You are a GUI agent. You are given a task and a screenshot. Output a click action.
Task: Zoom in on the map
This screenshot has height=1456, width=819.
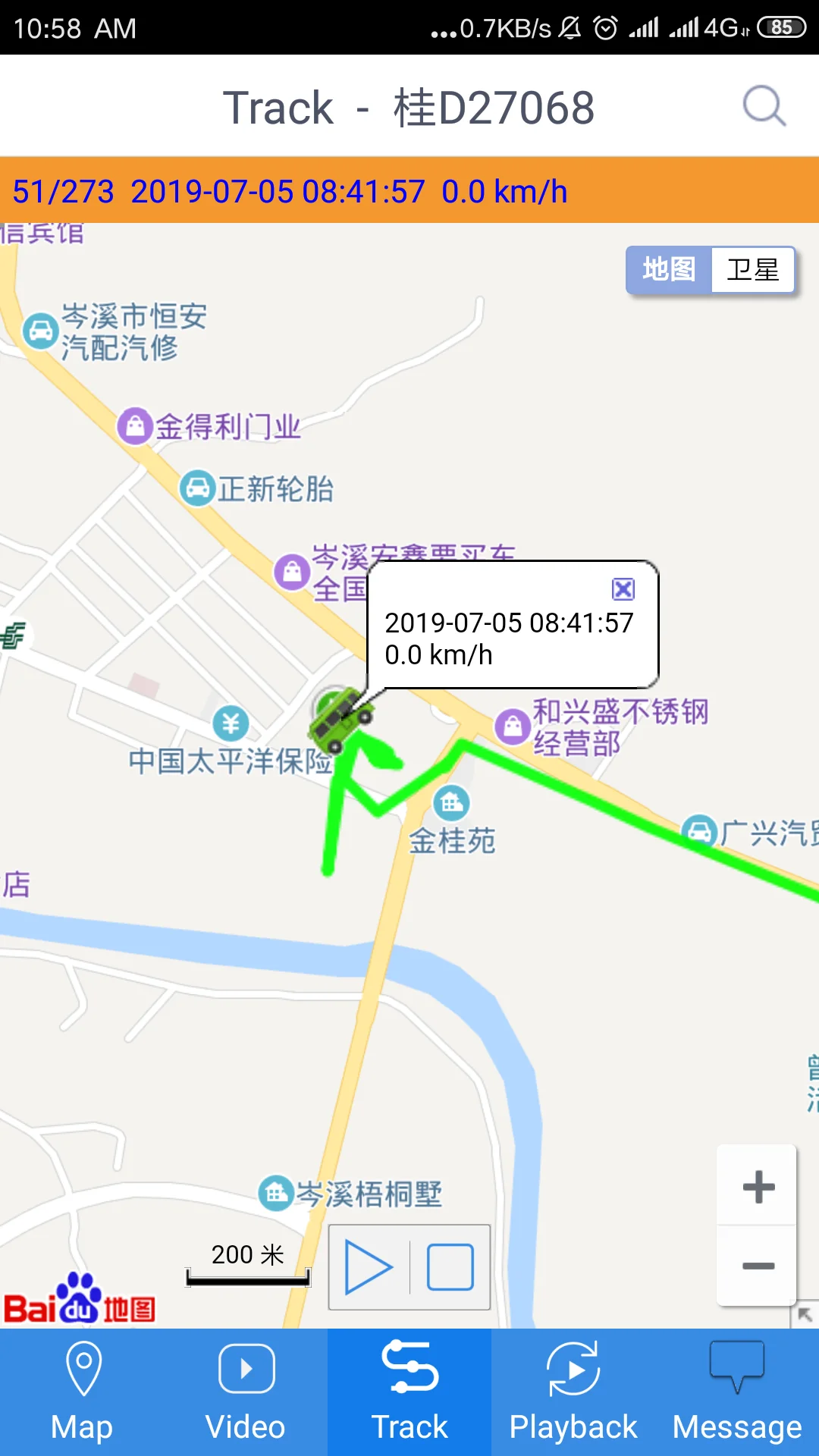coord(758,1187)
